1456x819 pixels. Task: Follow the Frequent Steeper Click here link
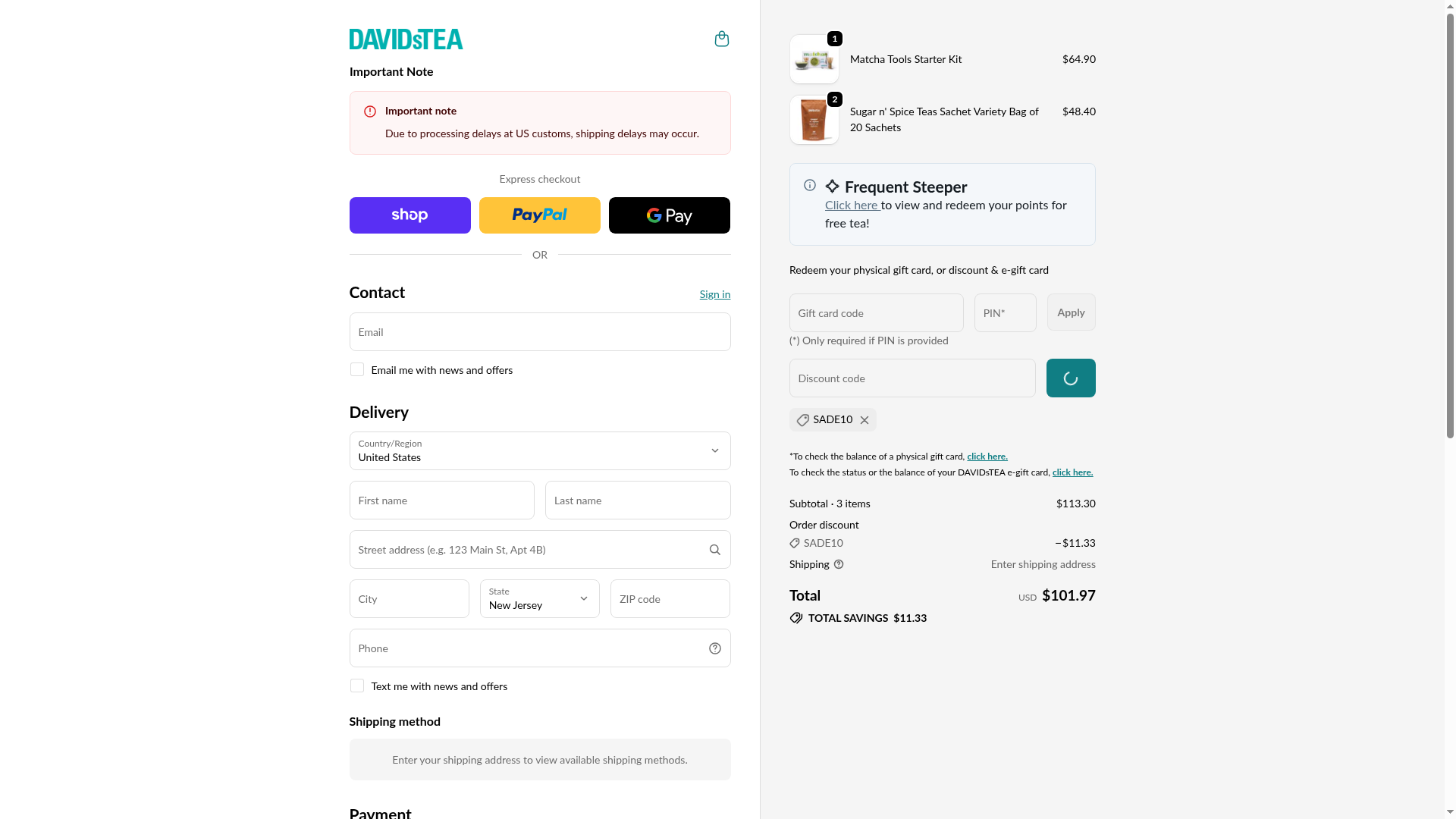pyautogui.click(x=851, y=206)
